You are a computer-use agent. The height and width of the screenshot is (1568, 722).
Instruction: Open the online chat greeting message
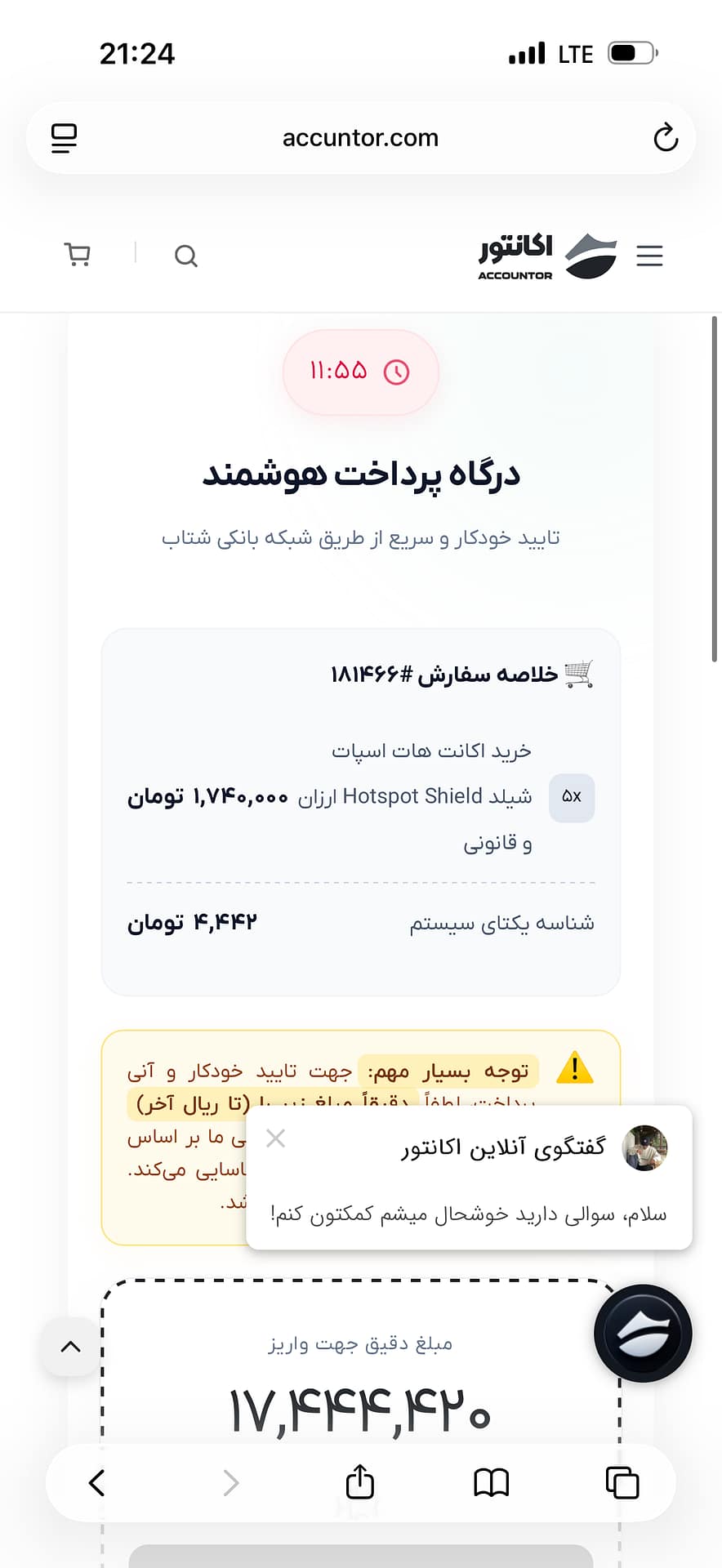click(469, 1214)
